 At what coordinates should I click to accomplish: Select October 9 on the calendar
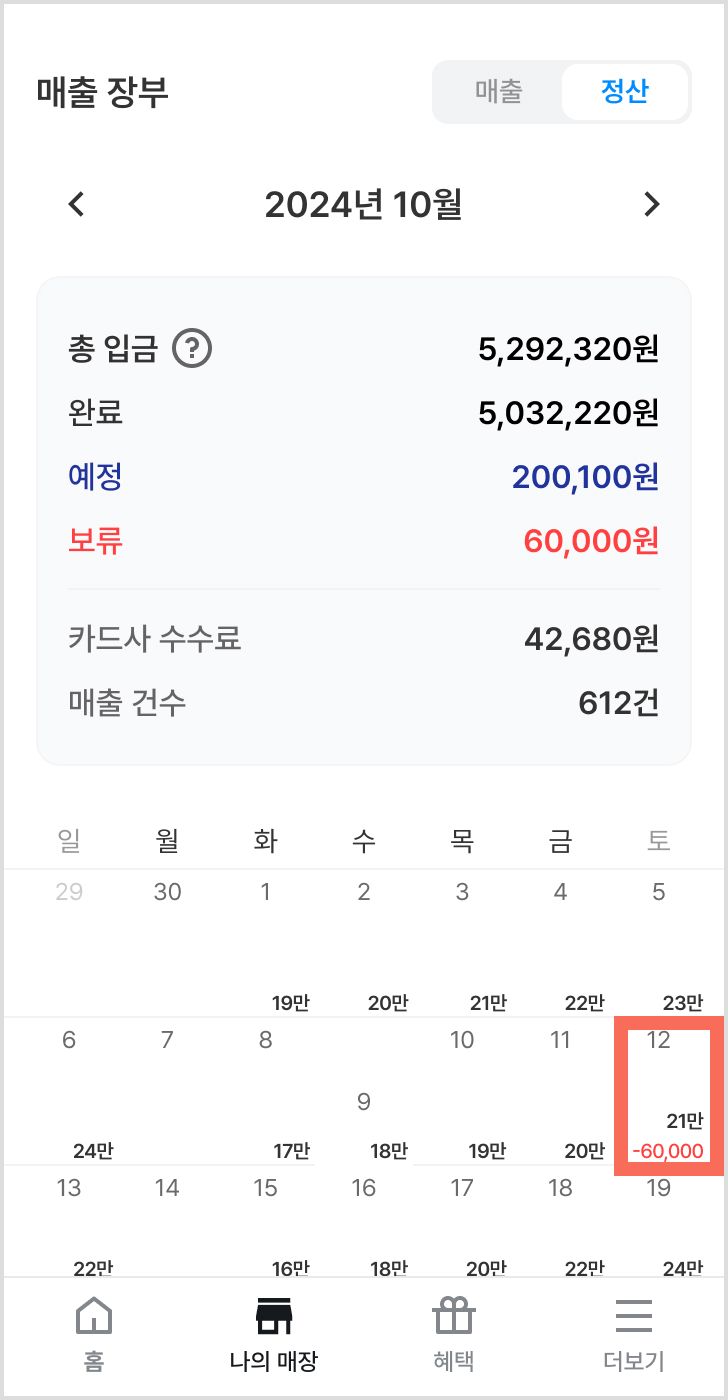coord(364,1091)
